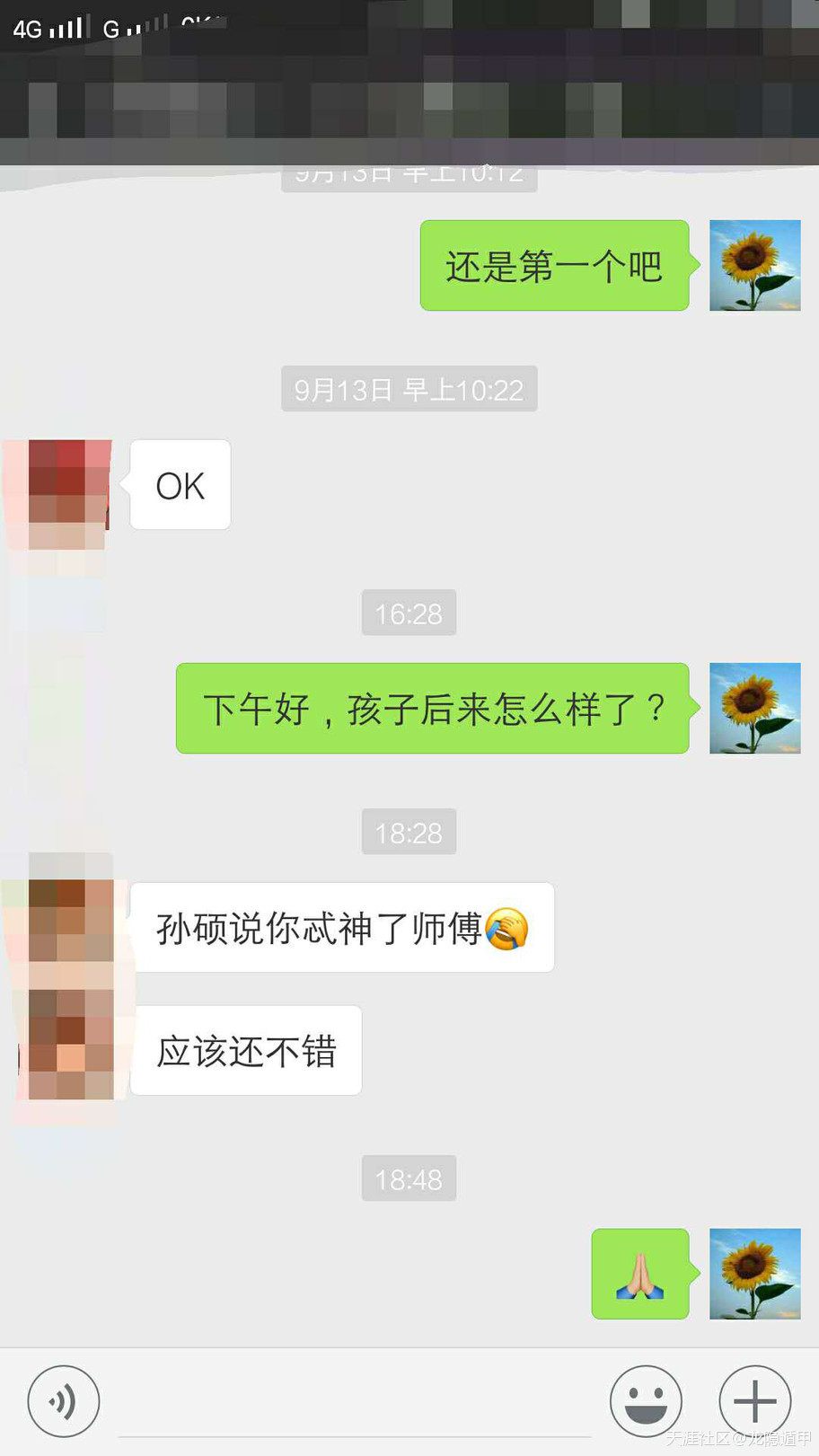Viewport: 819px width, 1456px height.
Task: Switch to voice message input
Action: [63, 1401]
